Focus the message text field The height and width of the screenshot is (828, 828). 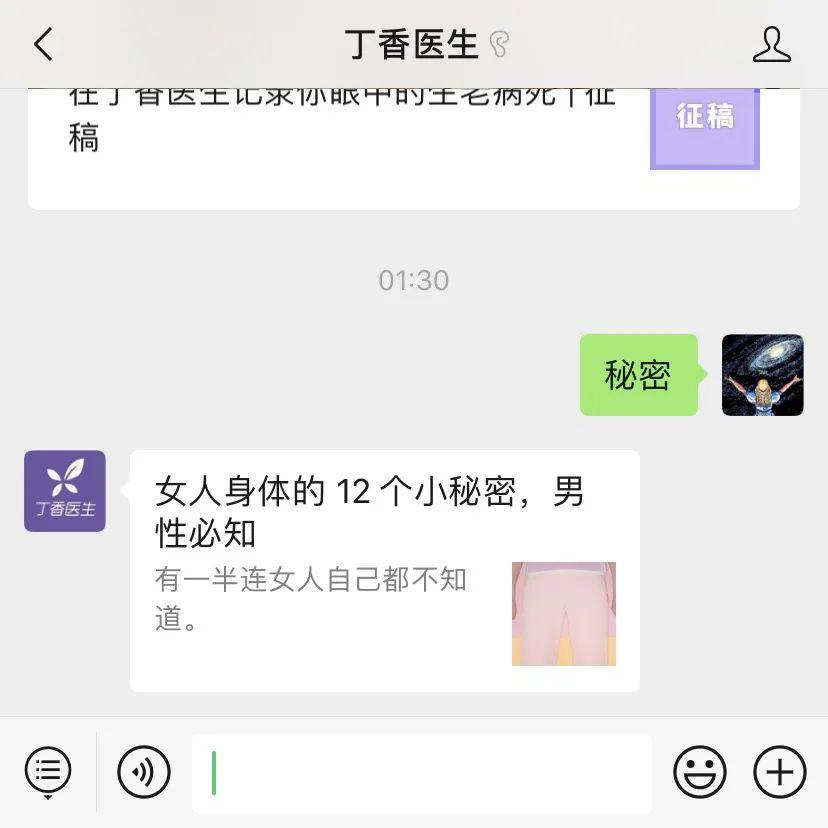point(422,773)
